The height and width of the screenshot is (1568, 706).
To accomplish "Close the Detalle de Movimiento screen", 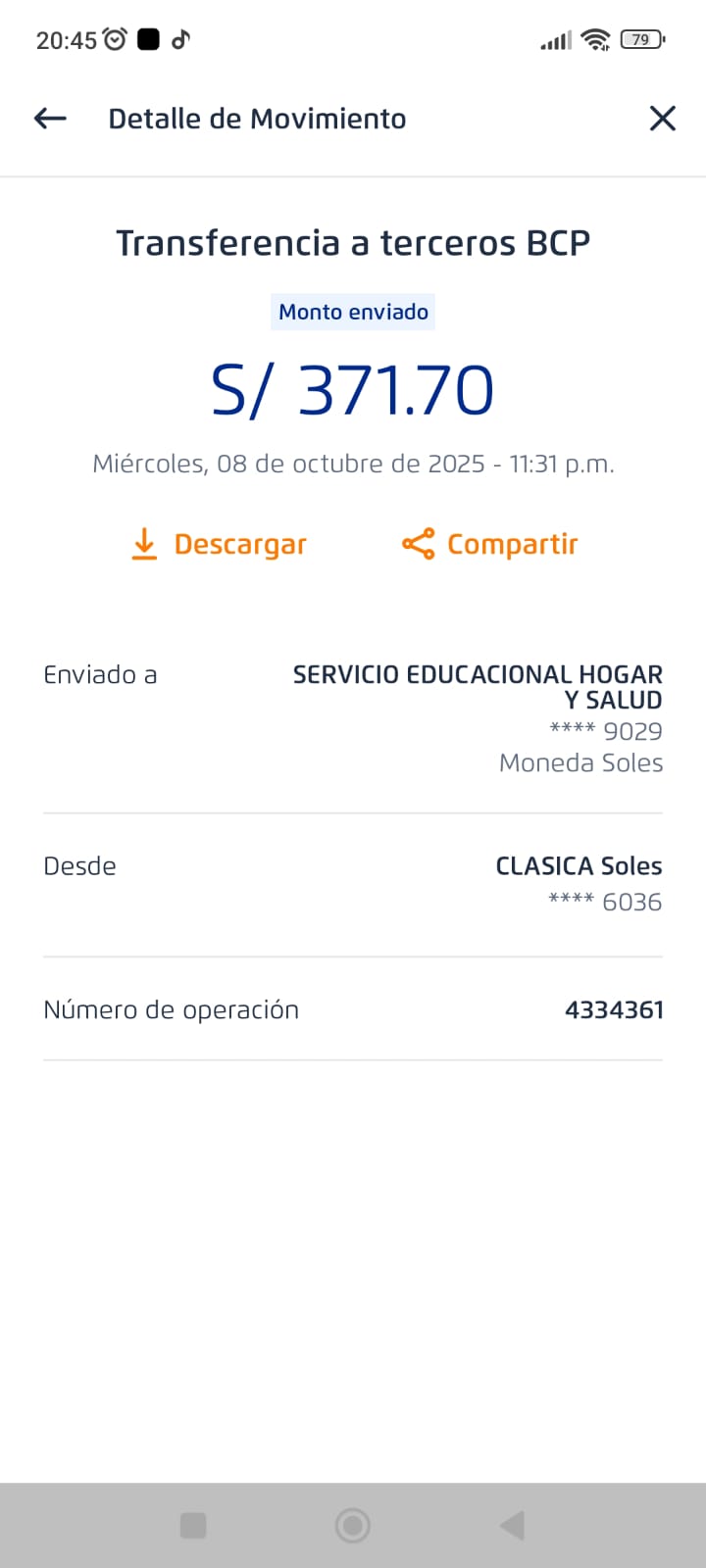I will [x=663, y=119].
